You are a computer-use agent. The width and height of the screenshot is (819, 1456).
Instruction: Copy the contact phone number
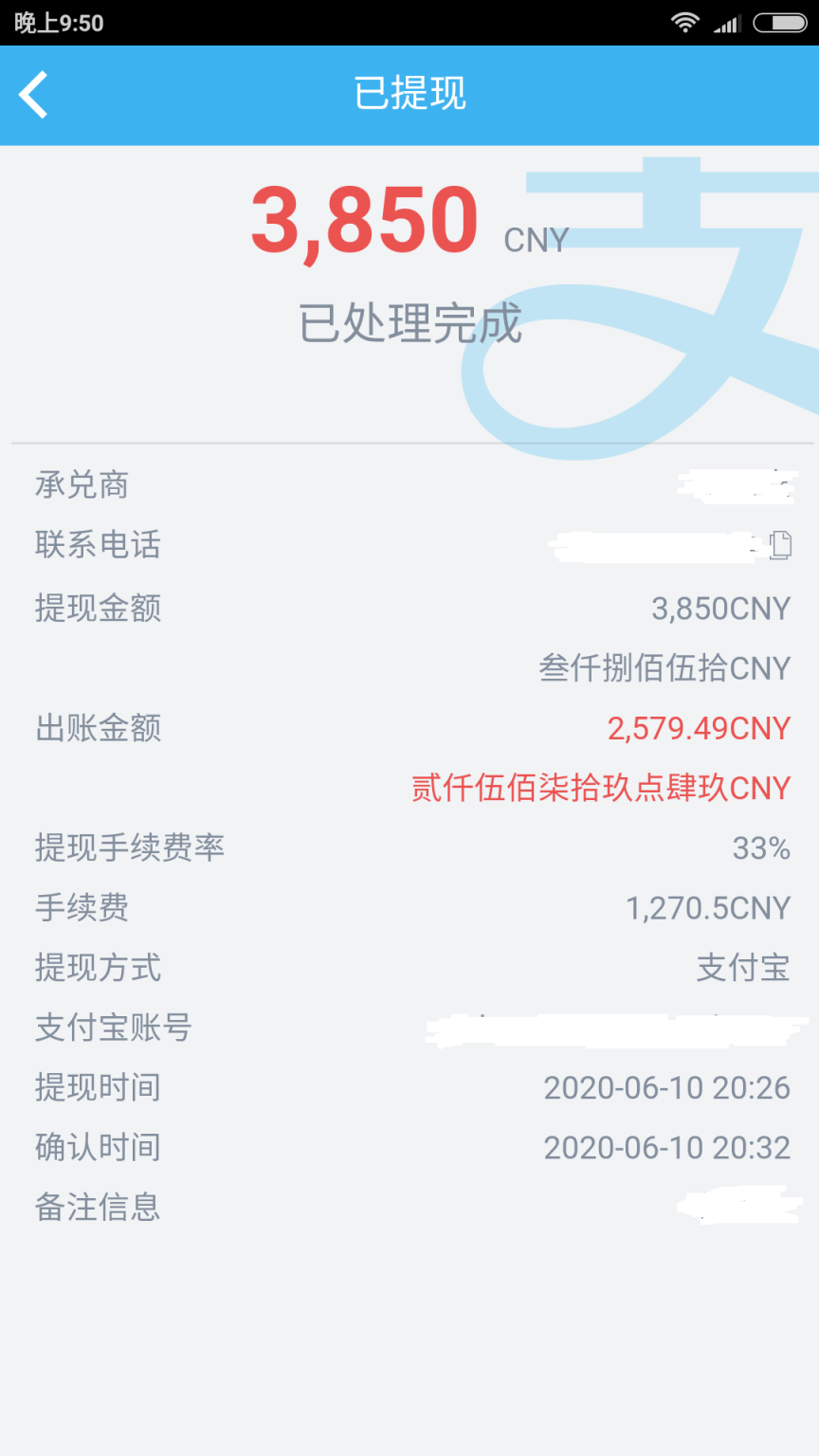(x=780, y=545)
